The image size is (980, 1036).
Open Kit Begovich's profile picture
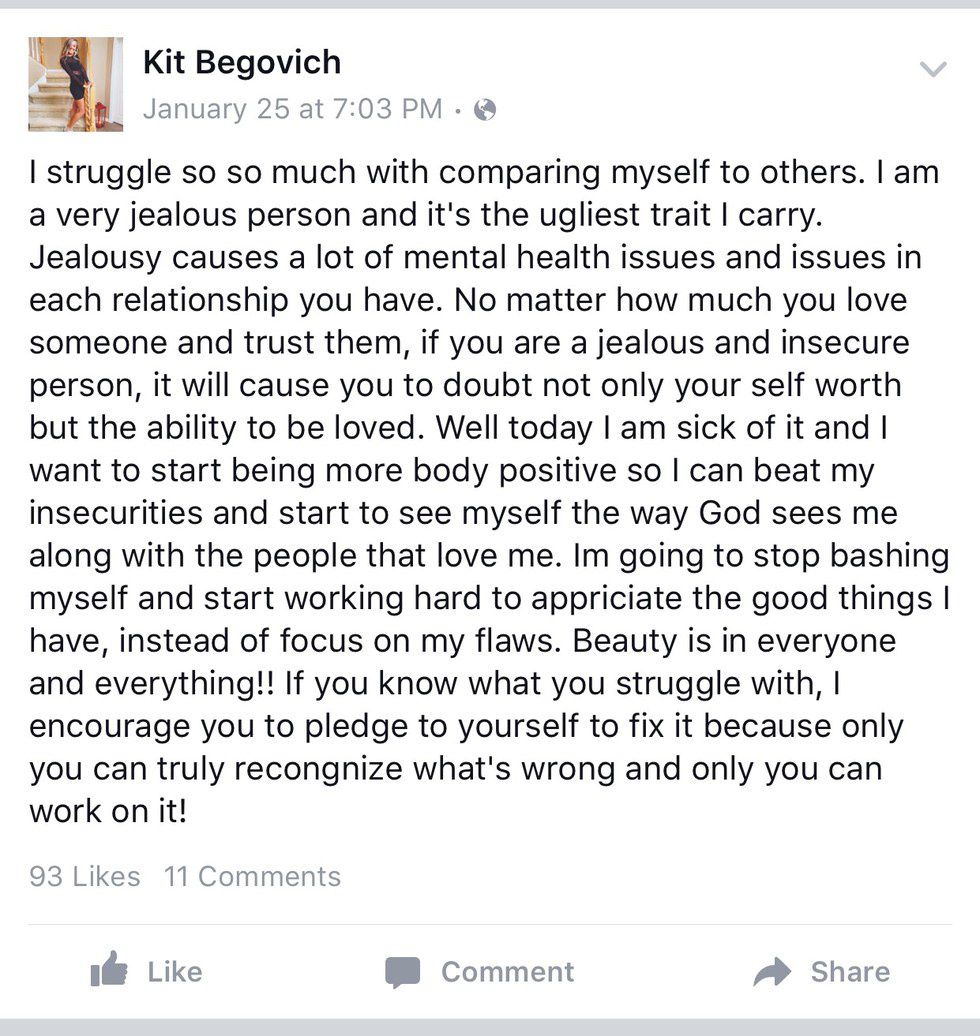click(75, 85)
